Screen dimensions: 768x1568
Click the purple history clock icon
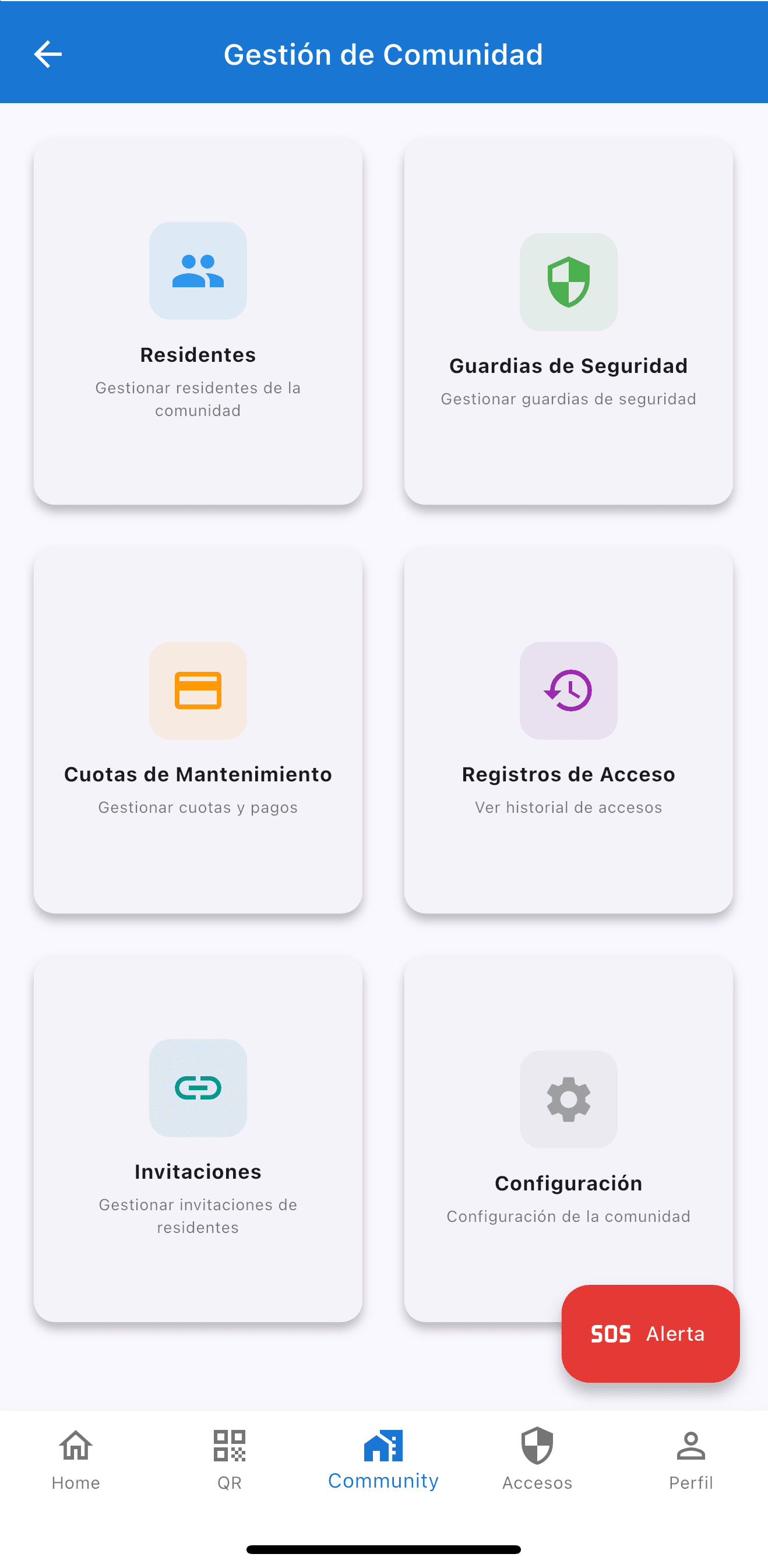pos(568,691)
